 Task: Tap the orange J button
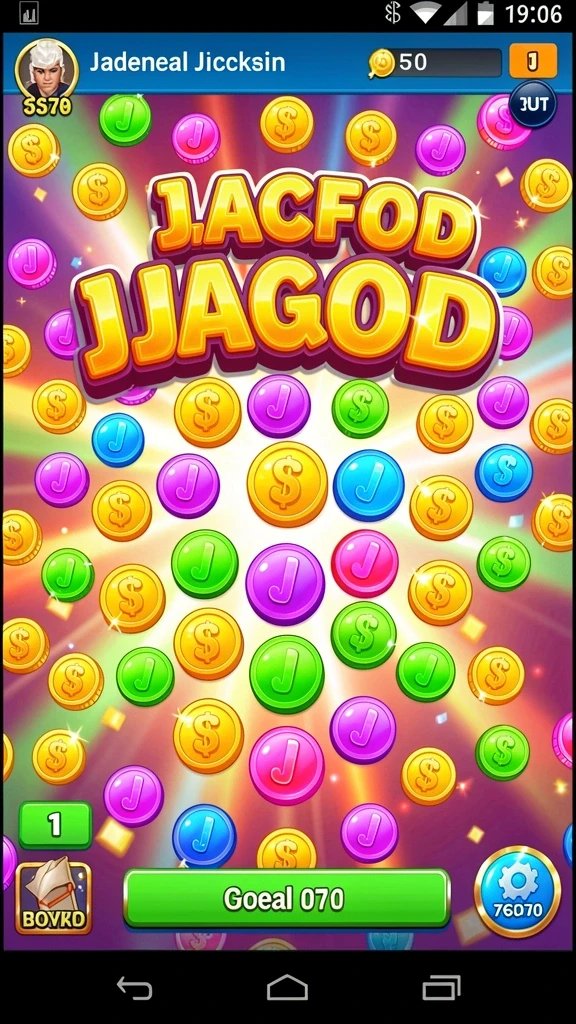pos(533,61)
